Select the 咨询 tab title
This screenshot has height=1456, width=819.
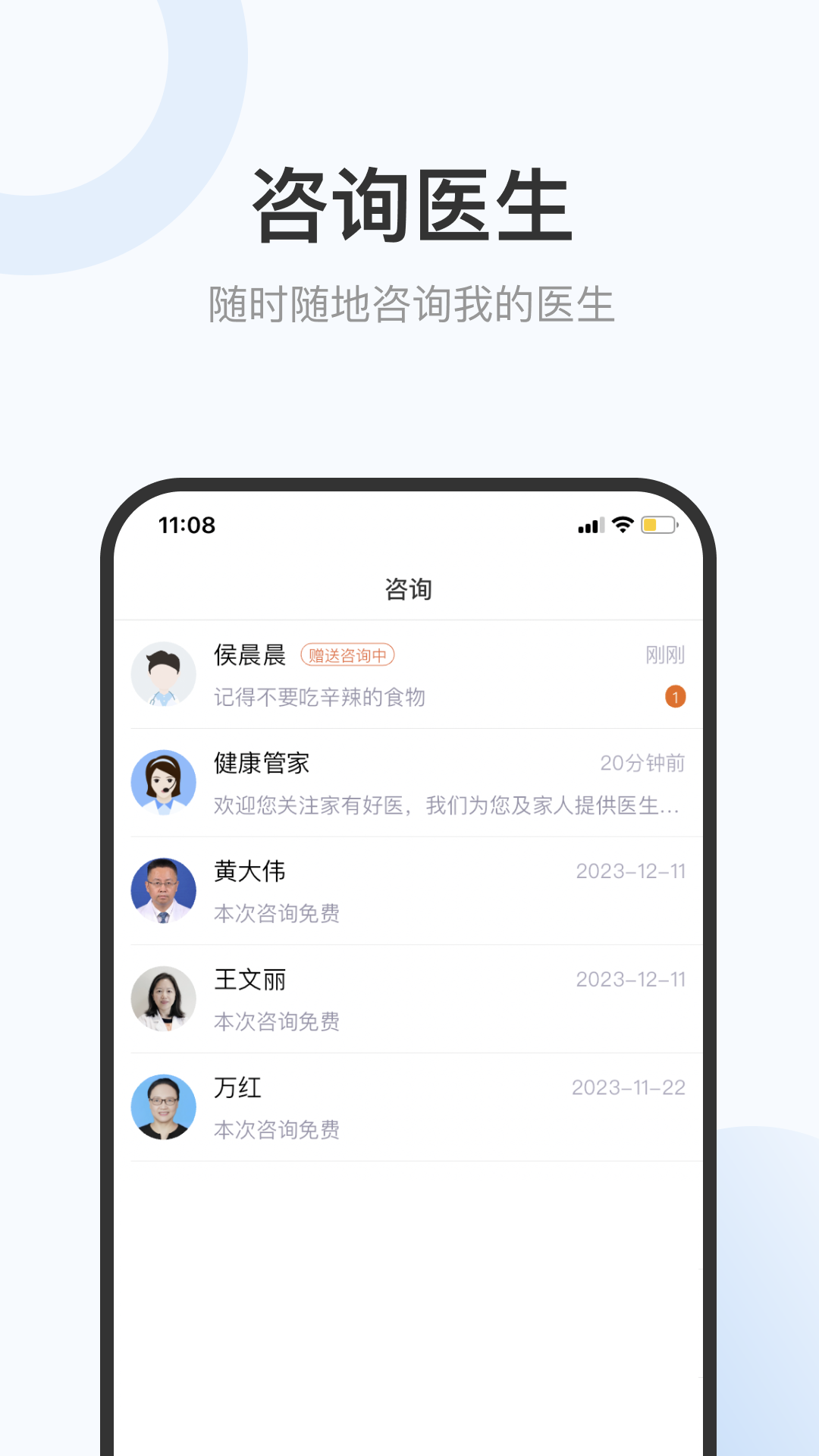[x=409, y=588]
